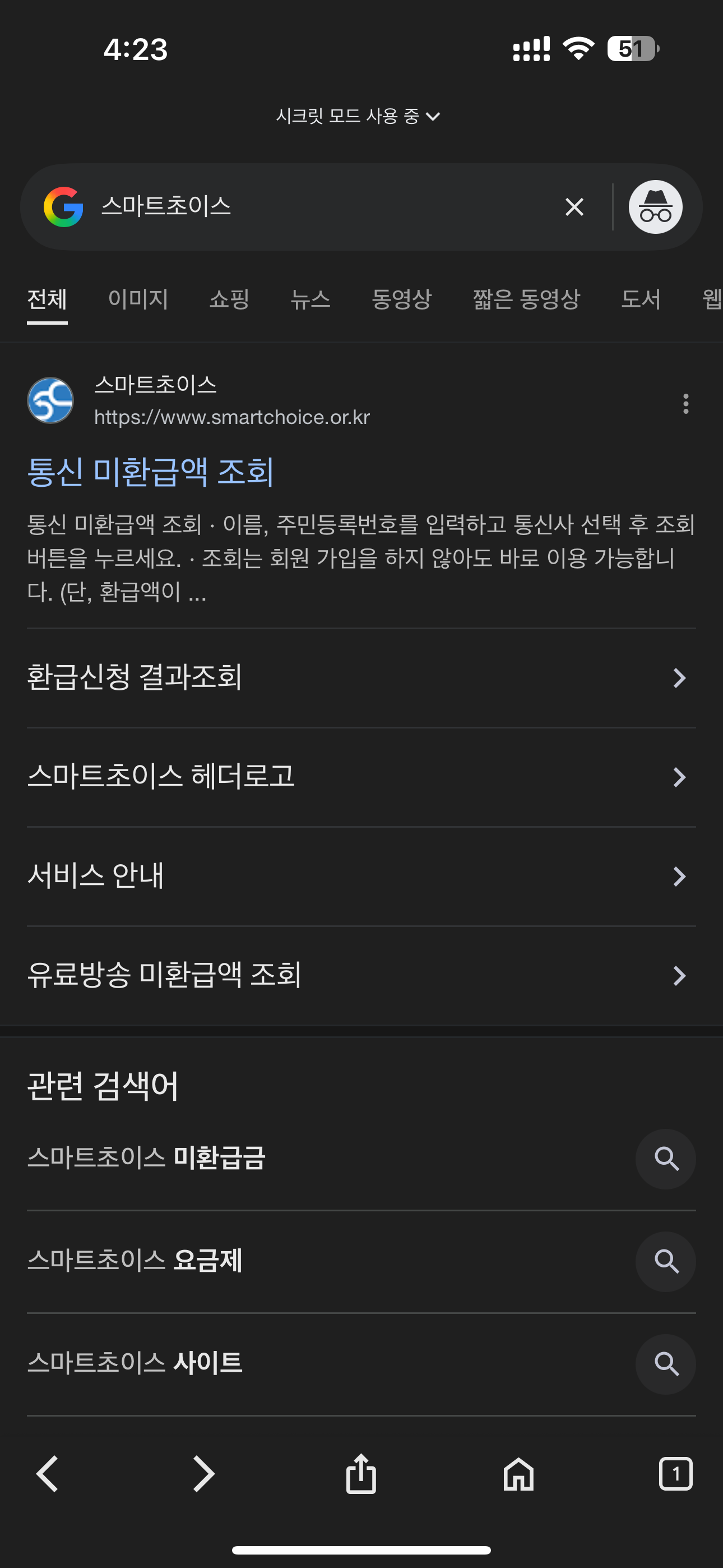The width and height of the screenshot is (723, 1568).
Task: Go back to the previous page
Action: click(x=48, y=1474)
